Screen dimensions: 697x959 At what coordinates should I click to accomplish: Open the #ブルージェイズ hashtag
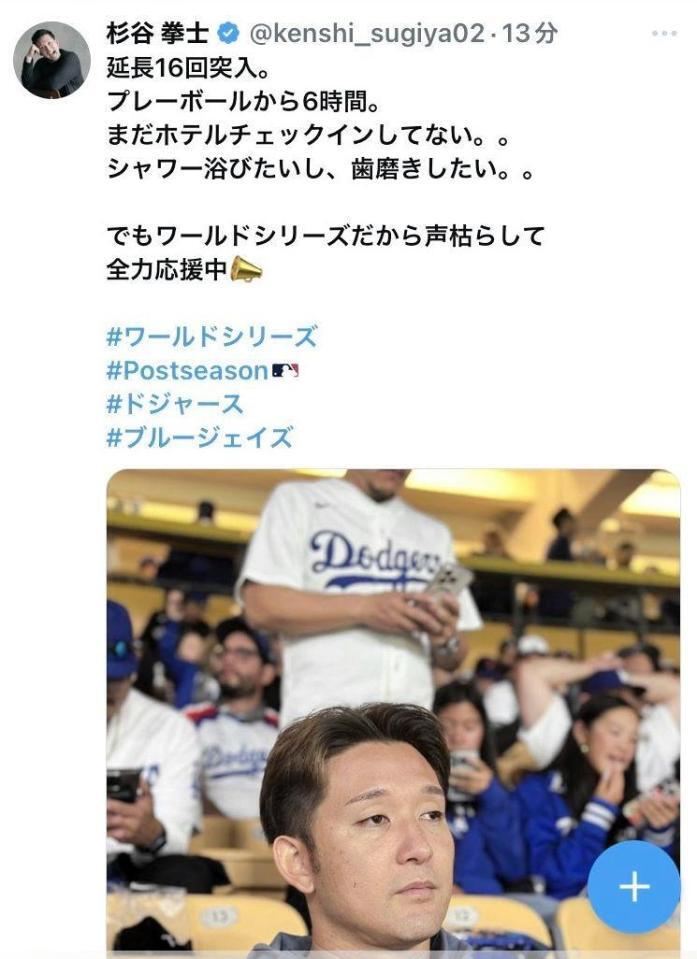pos(199,437)
